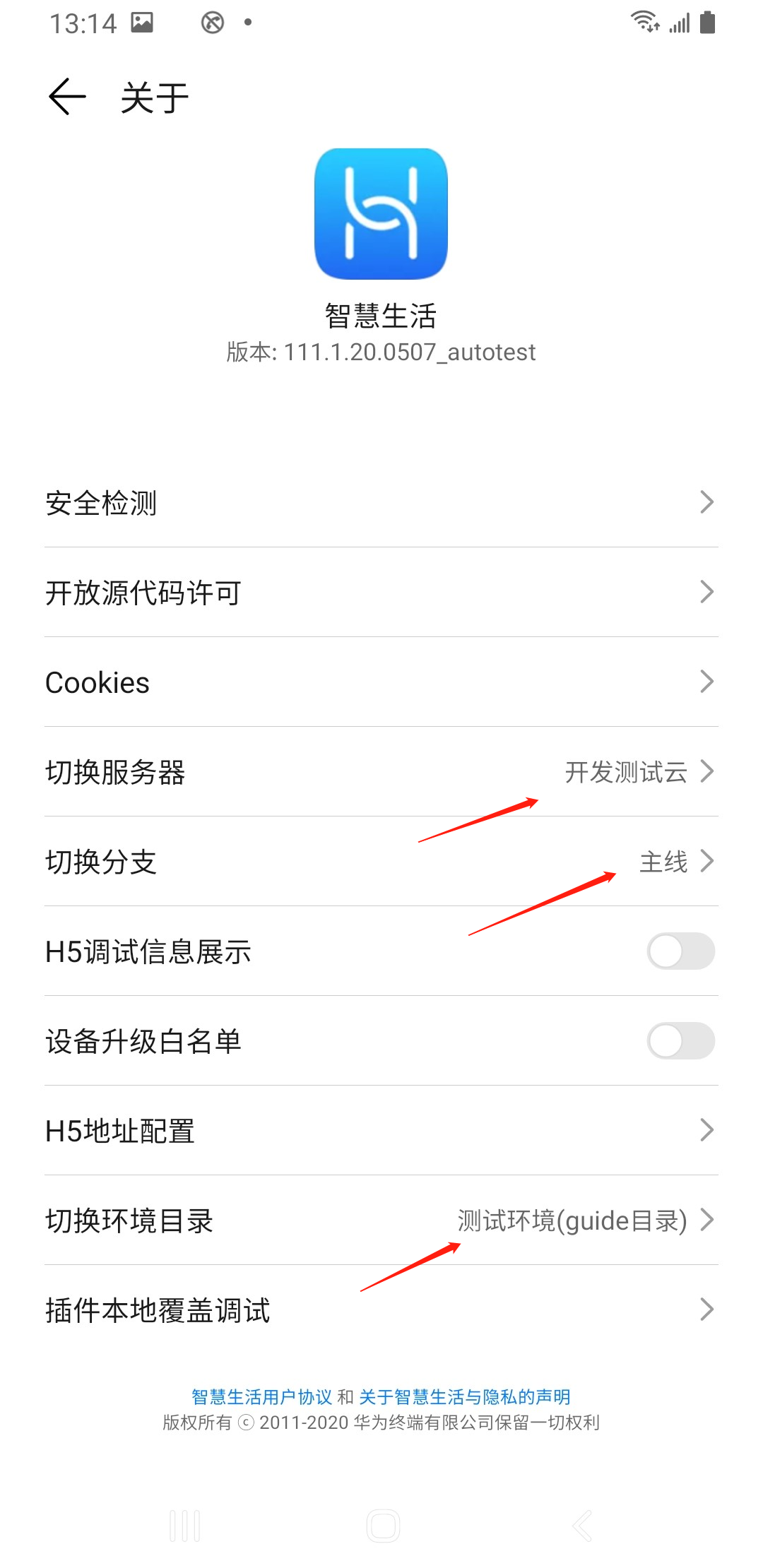
Task: Open the Cookies row
Action: [x=381, y=682]
